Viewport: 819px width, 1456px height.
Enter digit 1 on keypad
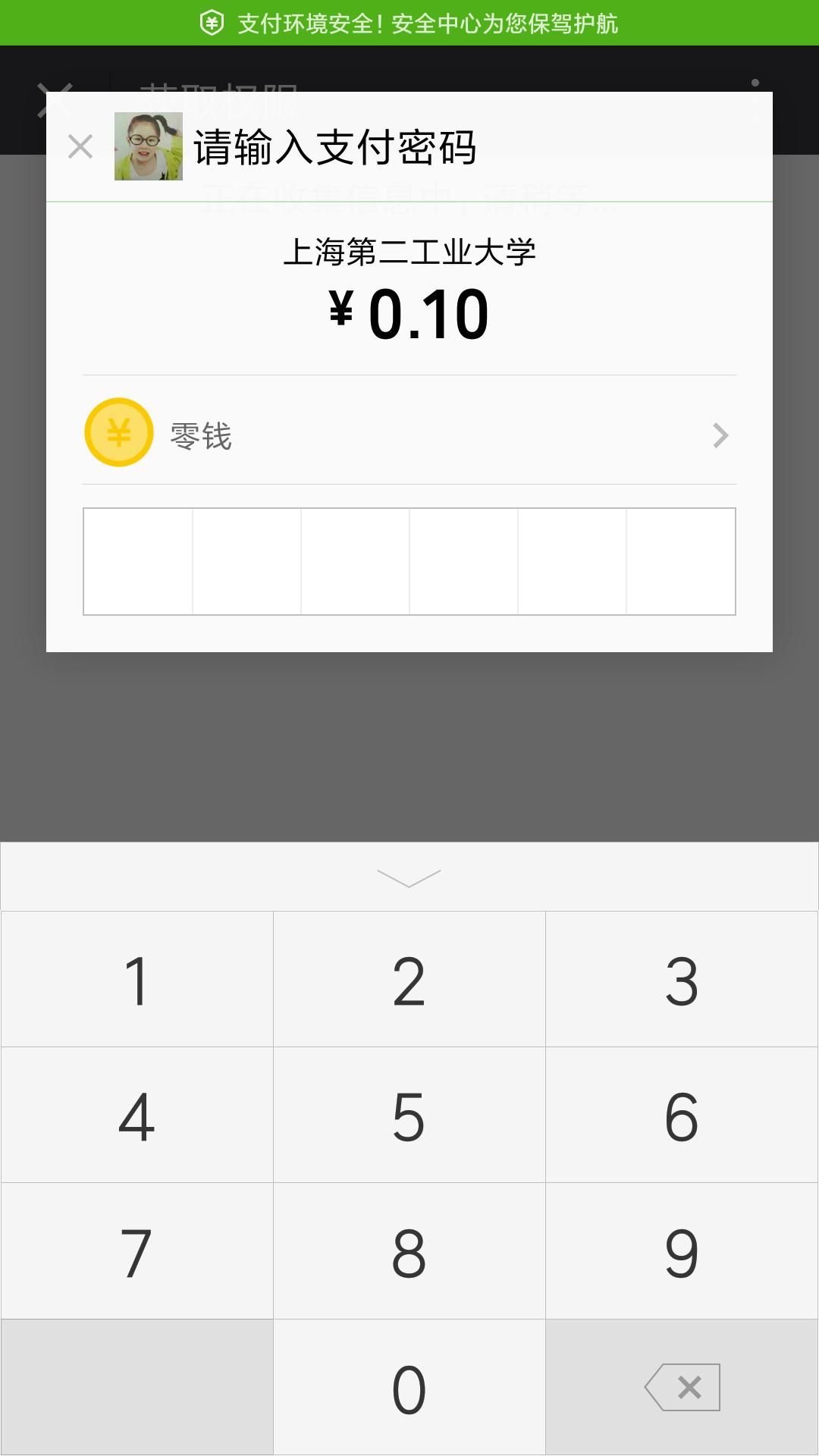click(136, 980)
